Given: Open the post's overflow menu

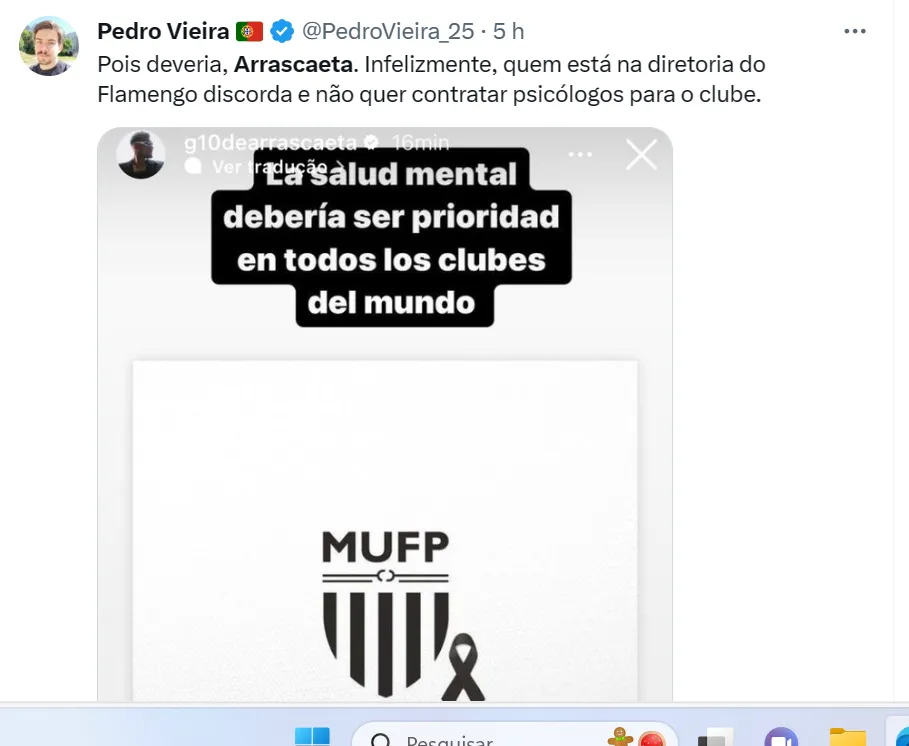Looking at the screenshot, I should tap(854, 31).
